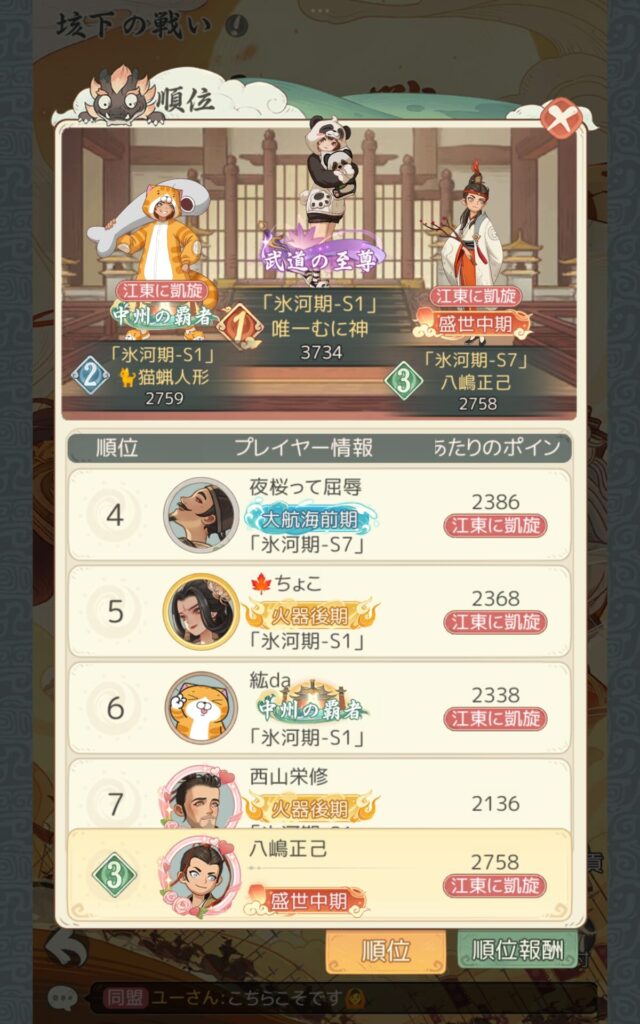View 紘da's player info
Screen dimensions: 640x1024
click(320, 706)
